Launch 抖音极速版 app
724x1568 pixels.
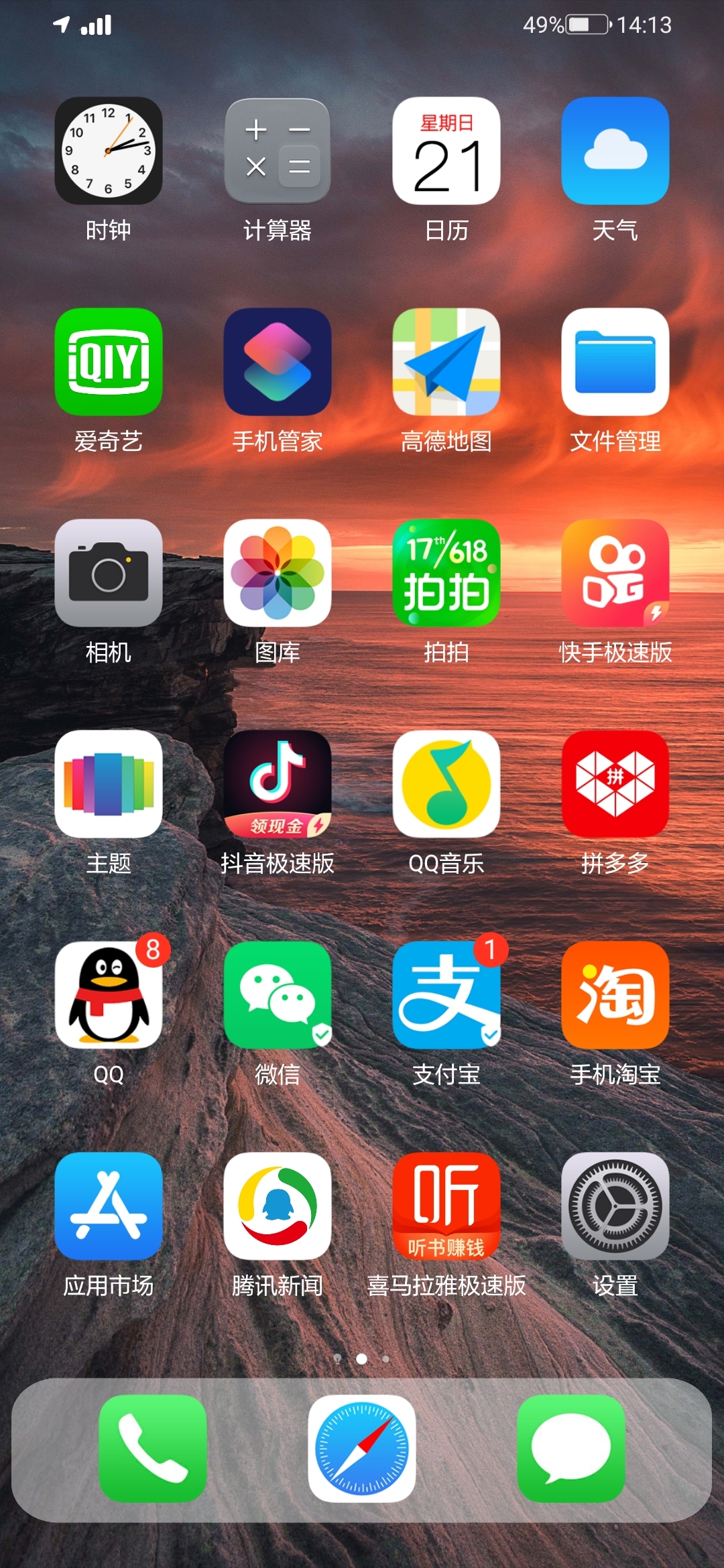point(278,785)
